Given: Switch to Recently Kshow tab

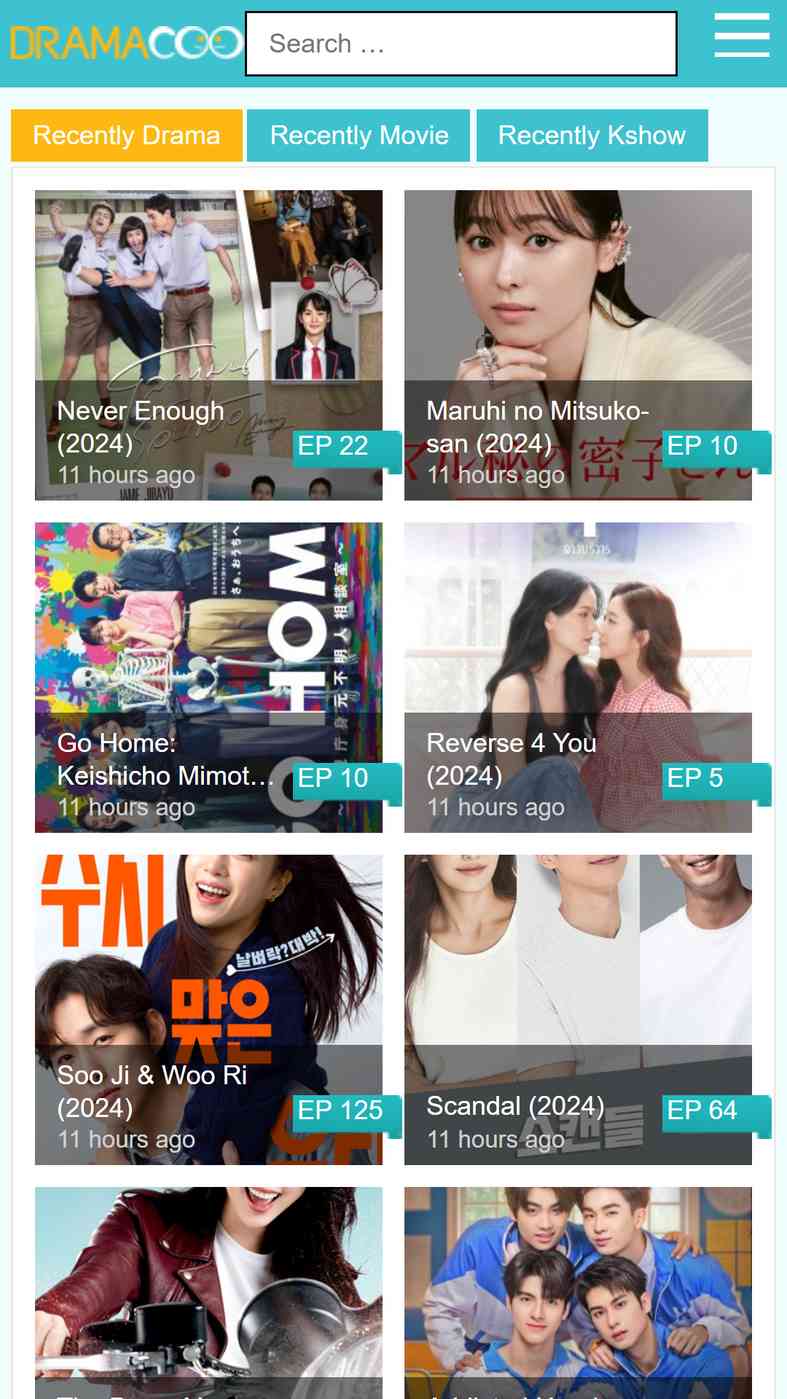Looking at the screenshot, I should point(592,135).
